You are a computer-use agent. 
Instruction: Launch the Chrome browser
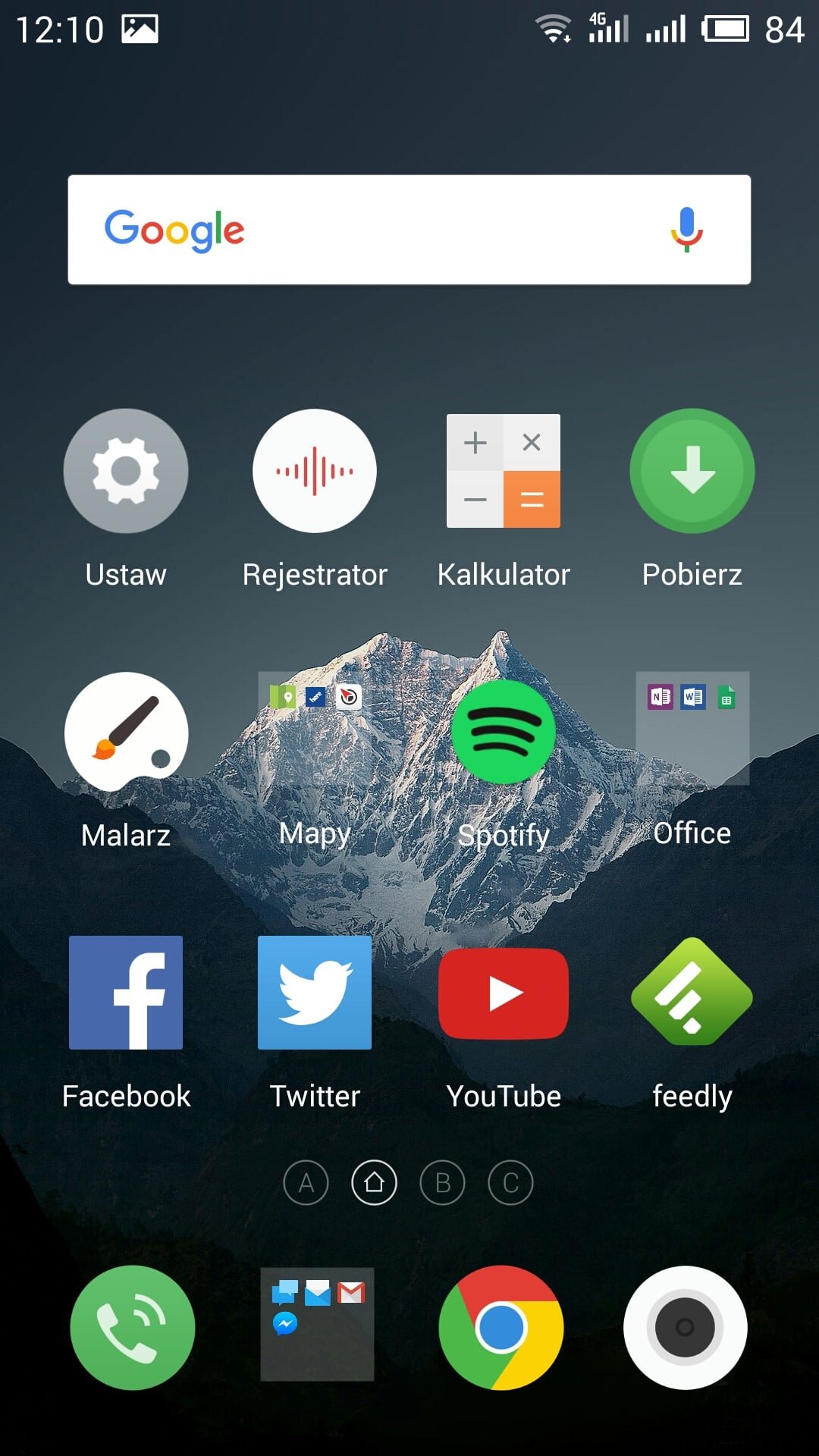point(501,1328)
